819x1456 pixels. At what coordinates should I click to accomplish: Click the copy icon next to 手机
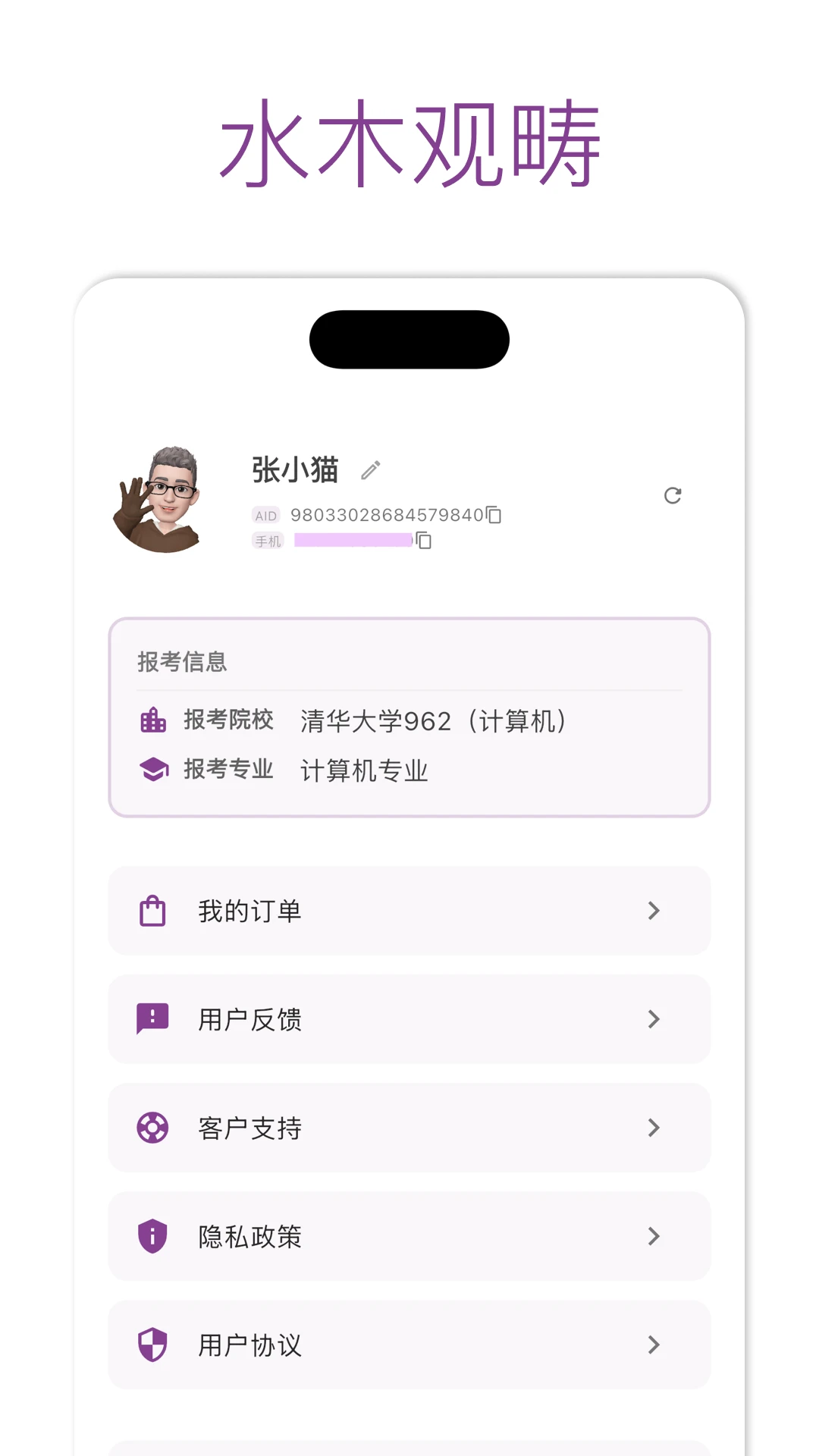click(x=422, y=541)
